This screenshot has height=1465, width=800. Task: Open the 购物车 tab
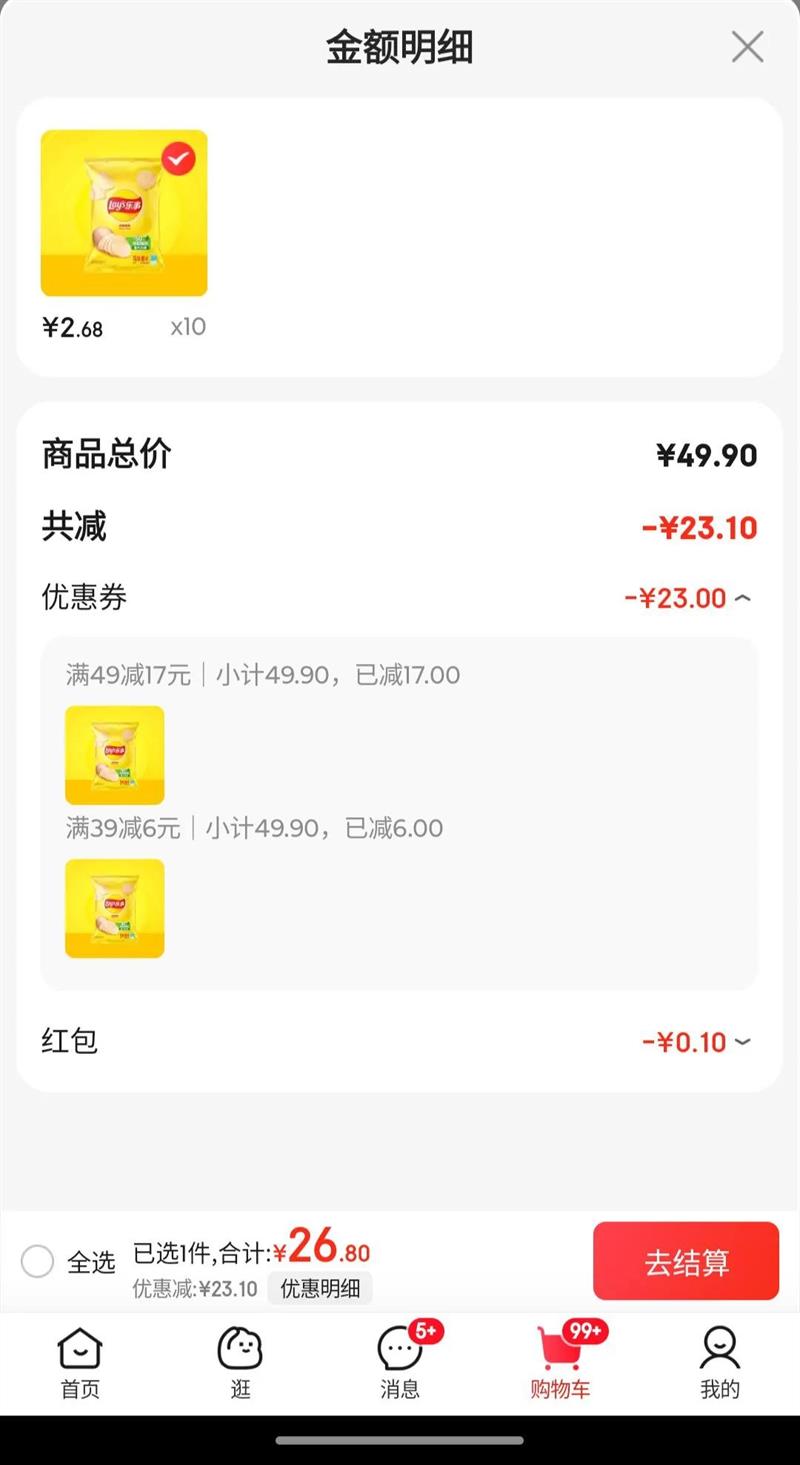point(560,1362)
